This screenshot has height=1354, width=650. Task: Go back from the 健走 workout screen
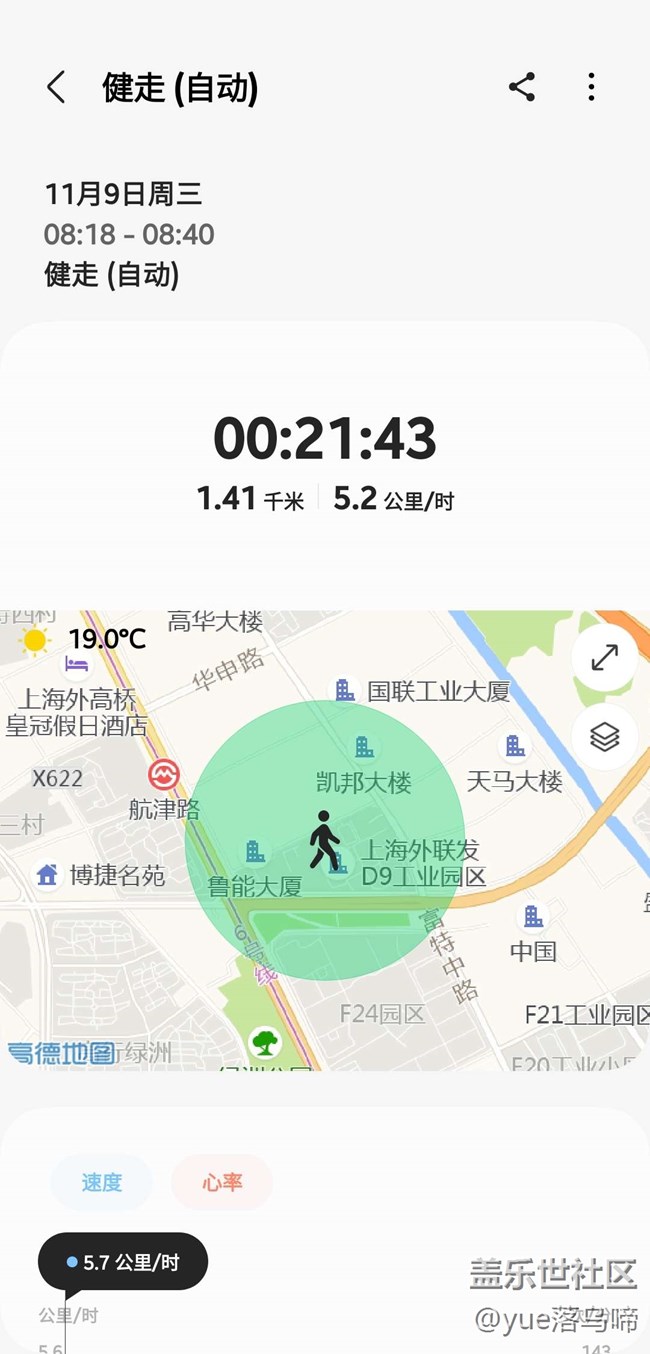[56, 88]
